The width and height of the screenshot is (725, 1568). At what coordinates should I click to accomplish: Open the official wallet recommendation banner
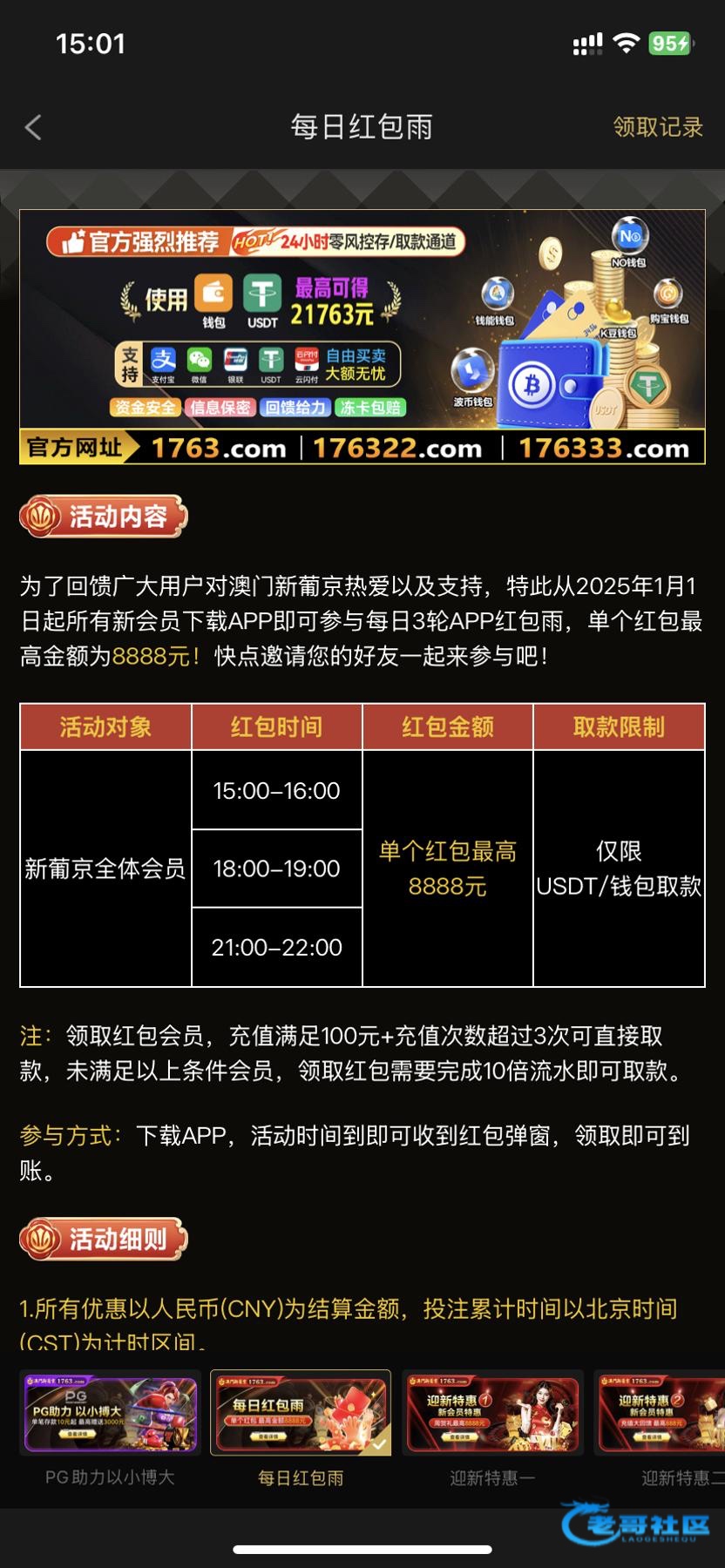pyautogui.click(x=362, y=336)
